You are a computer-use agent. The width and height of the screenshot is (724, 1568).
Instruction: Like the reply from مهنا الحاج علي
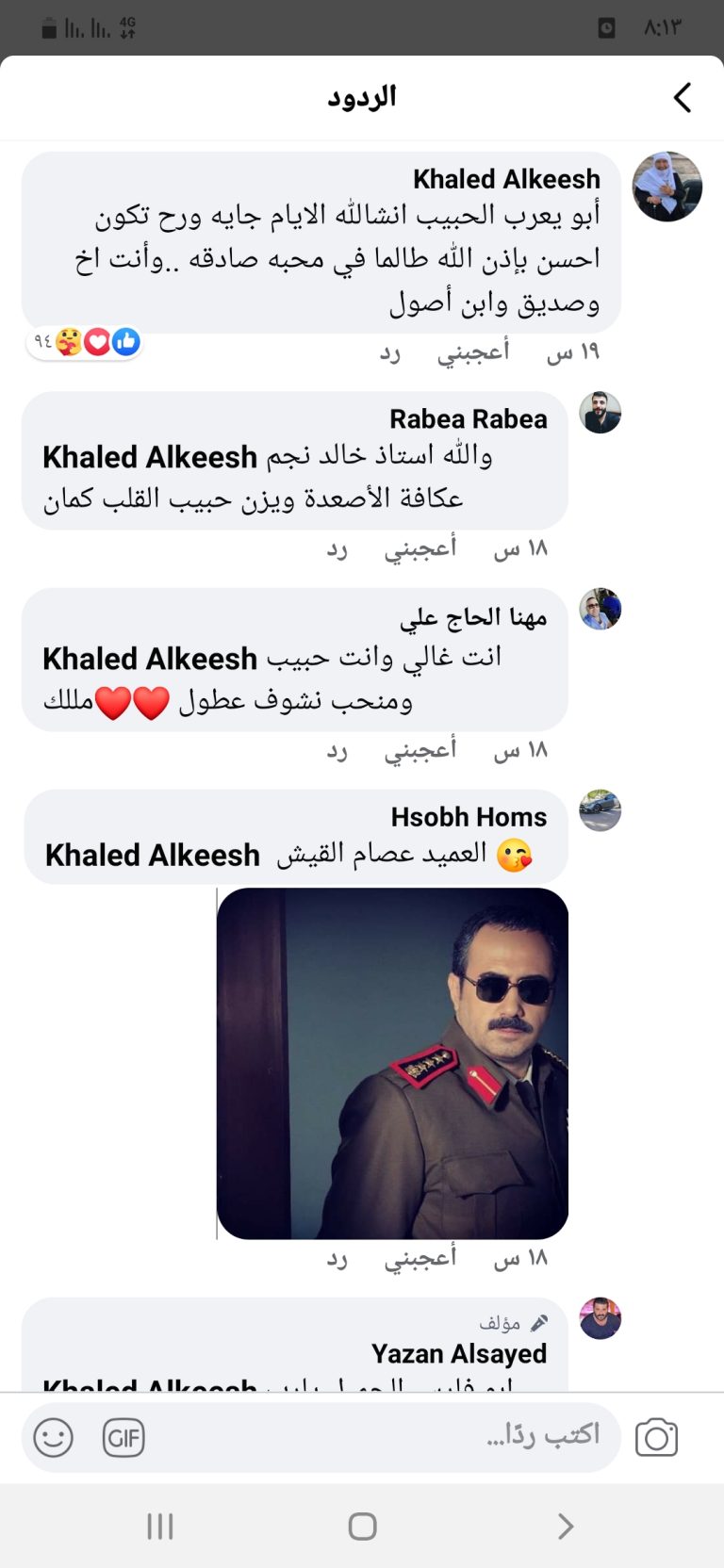(420, 749)
